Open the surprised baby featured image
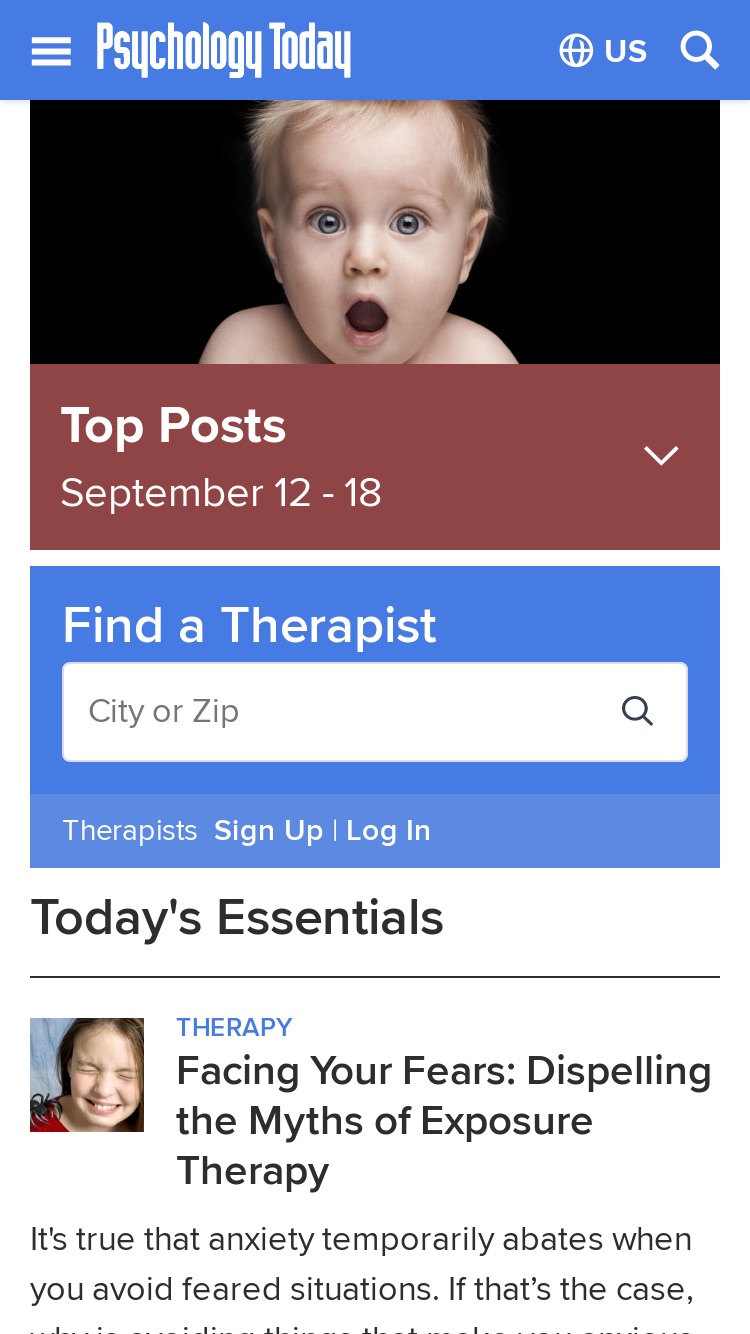750x1334 pixels. click(375, 232)
